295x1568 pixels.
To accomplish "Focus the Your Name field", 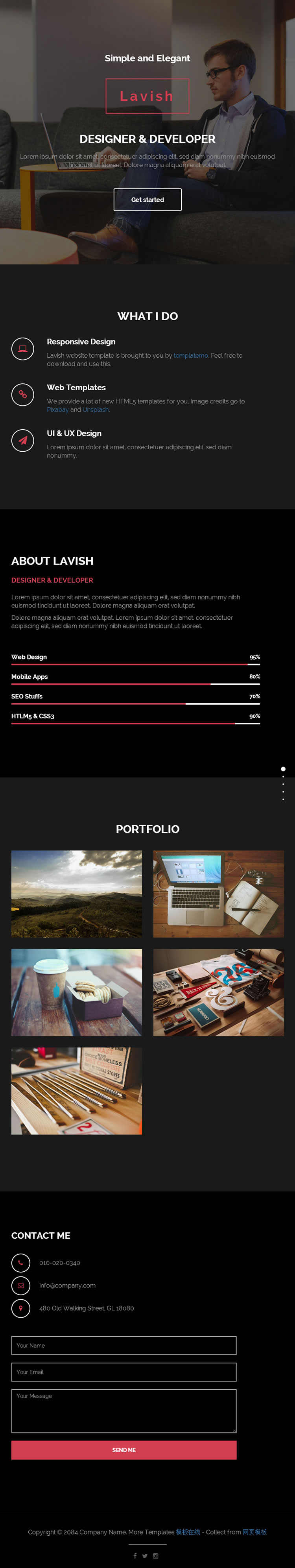I will tap(124, 1346).
